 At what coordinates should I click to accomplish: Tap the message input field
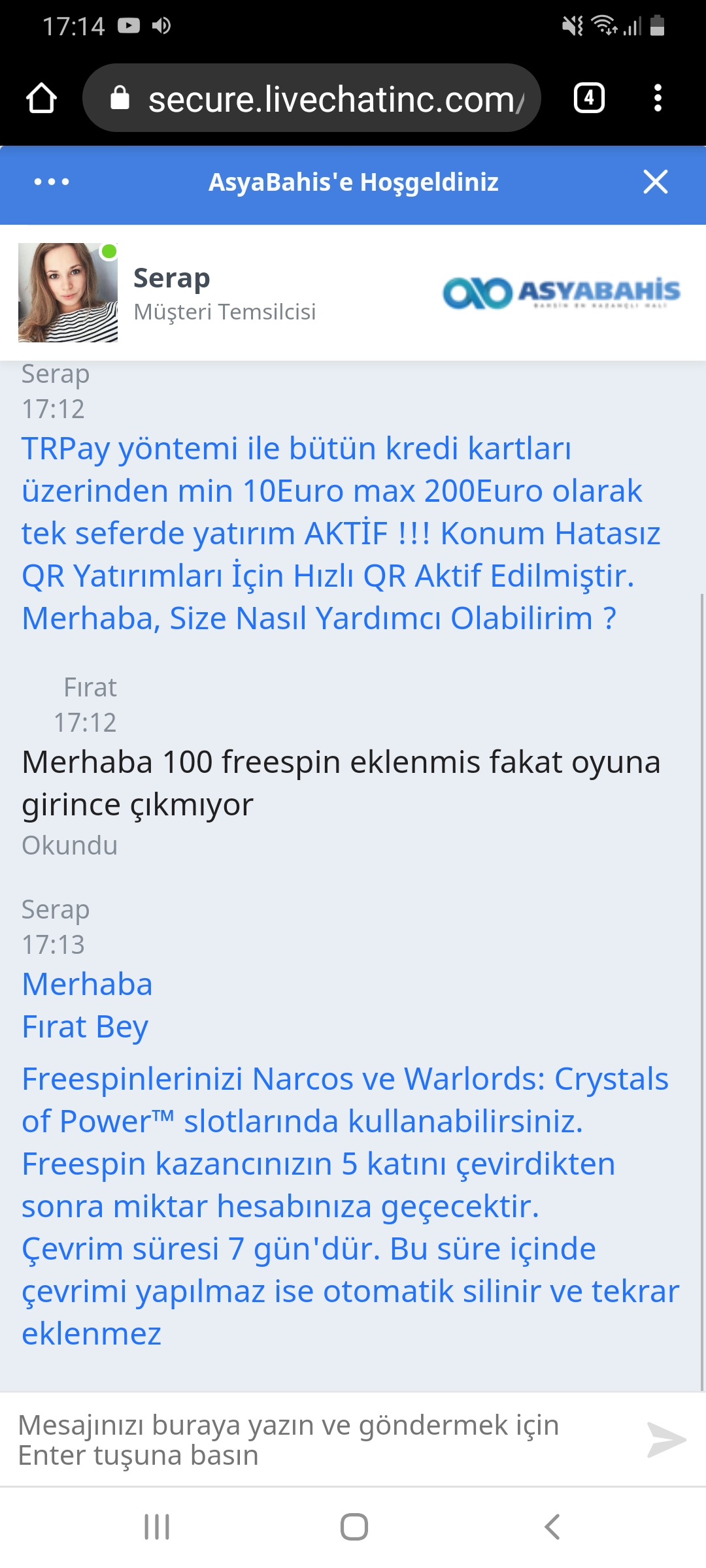[320, 1439]
